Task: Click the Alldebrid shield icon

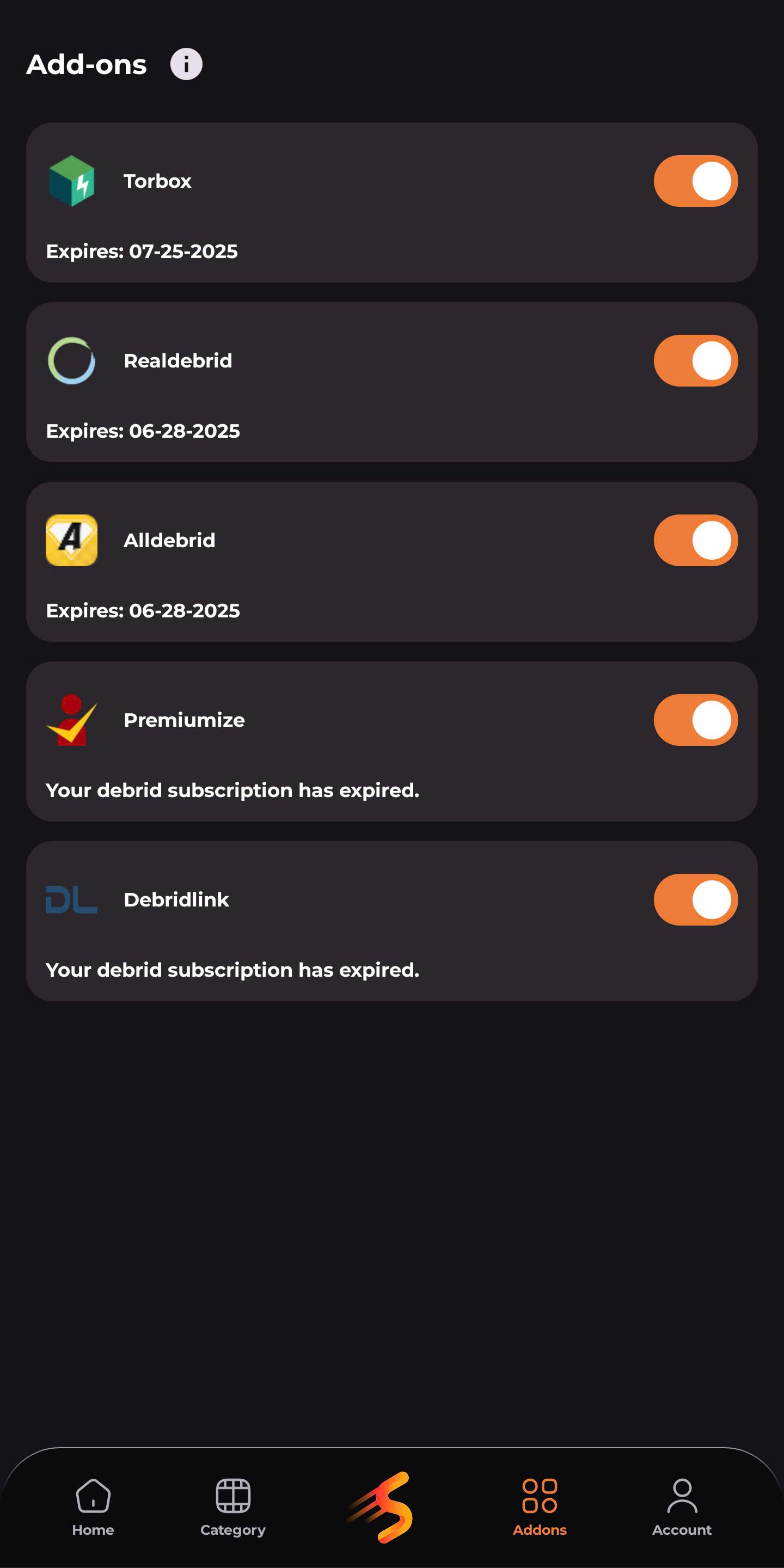Action: click(x=71, y=540)
